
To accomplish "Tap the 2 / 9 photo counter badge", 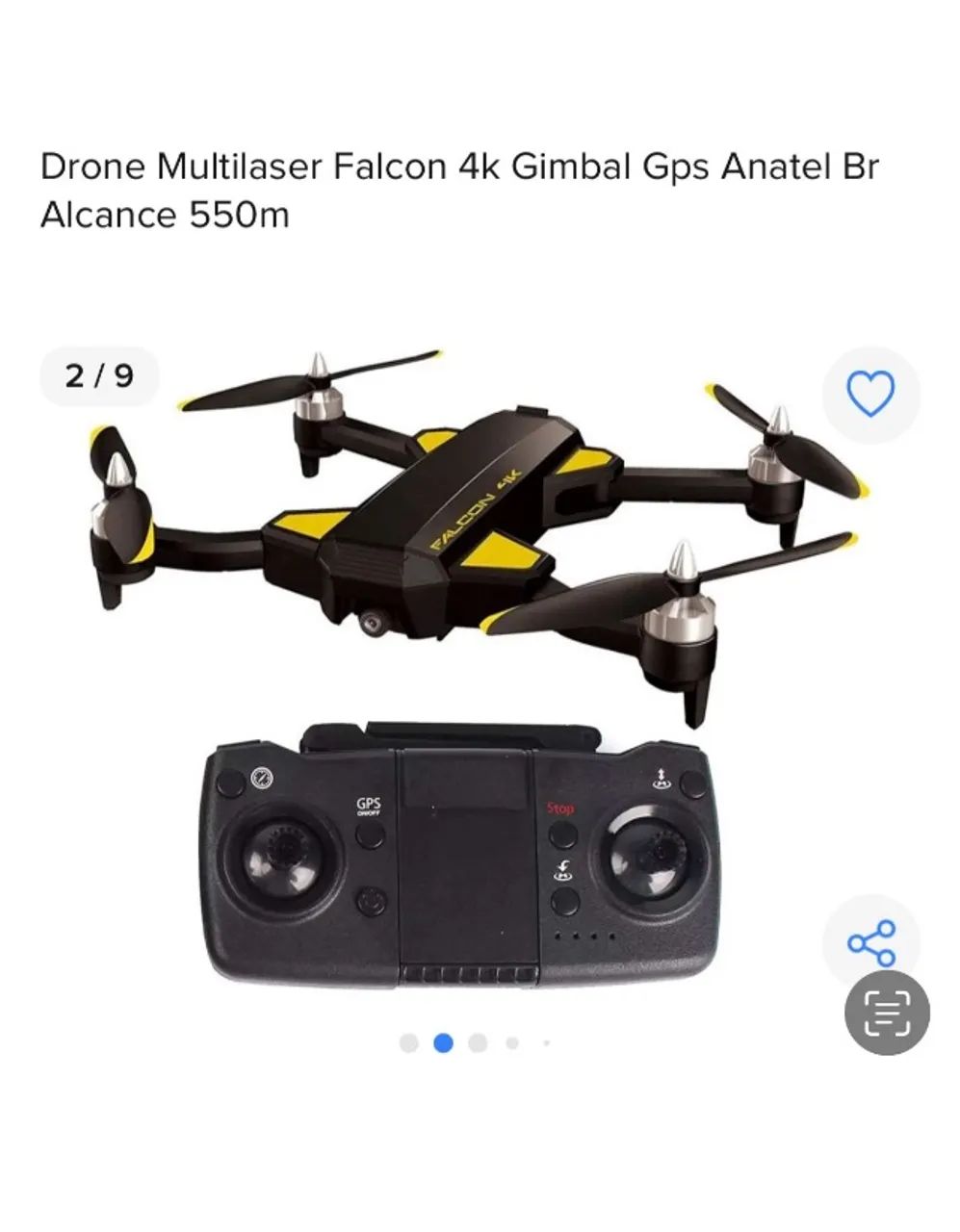I will tap(99, 376).
